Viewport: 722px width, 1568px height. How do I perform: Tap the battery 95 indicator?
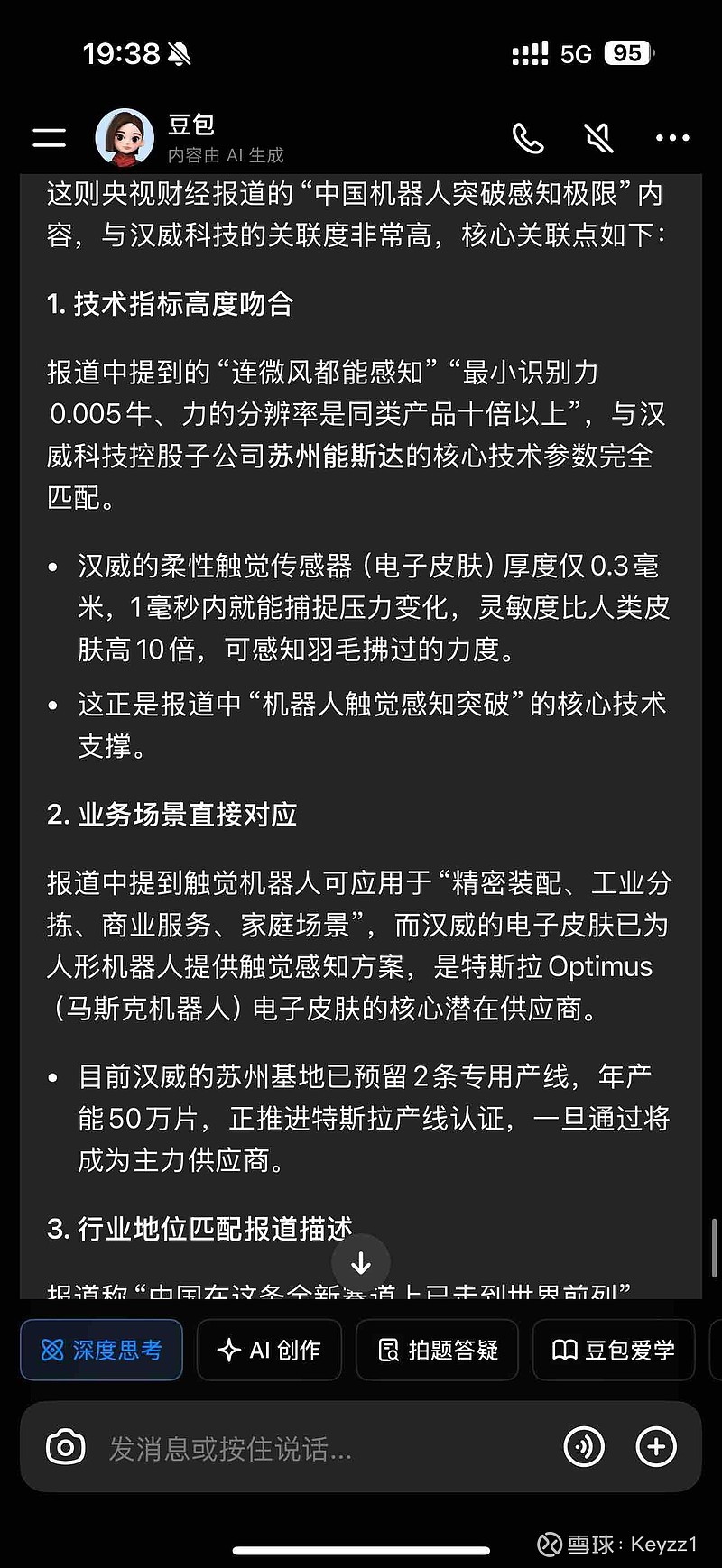[x=625, y=53]
